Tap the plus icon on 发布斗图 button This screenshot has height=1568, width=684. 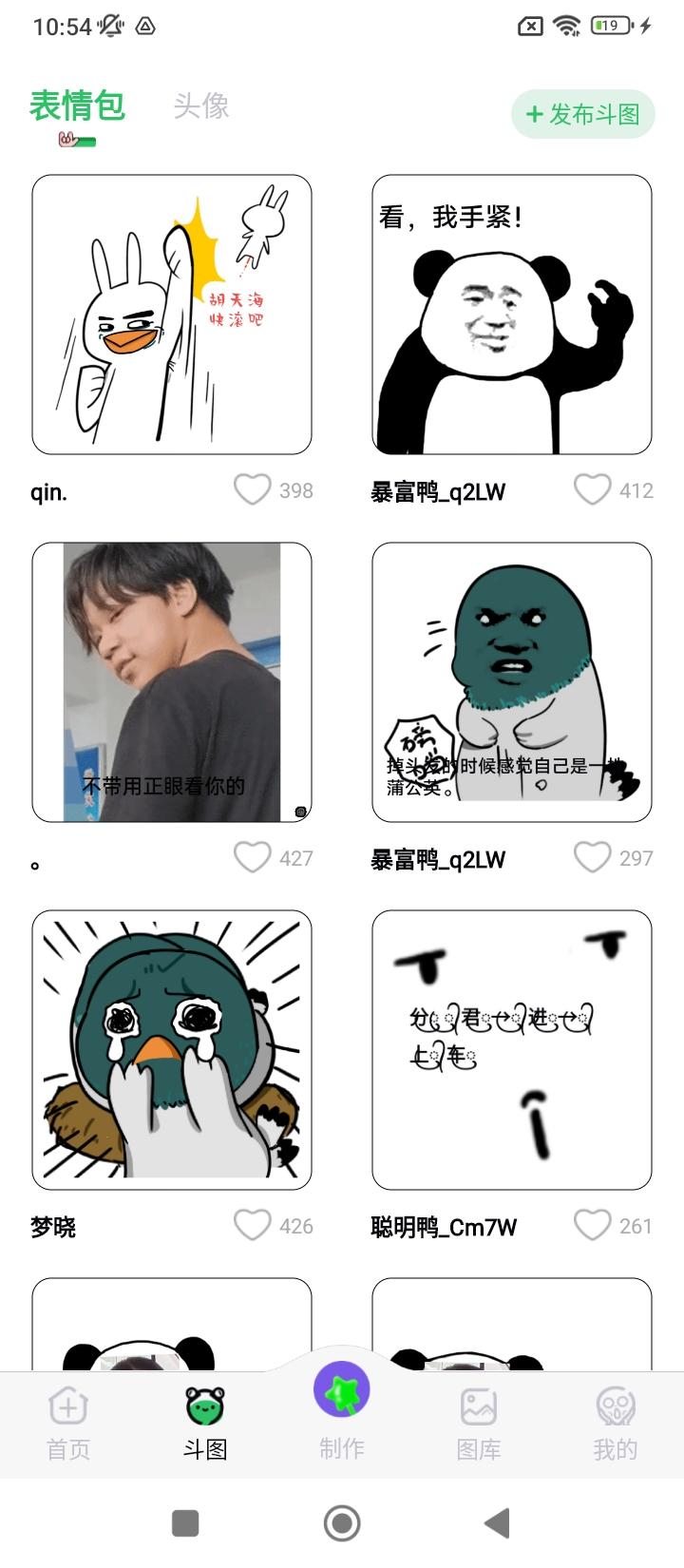(535, 114)
